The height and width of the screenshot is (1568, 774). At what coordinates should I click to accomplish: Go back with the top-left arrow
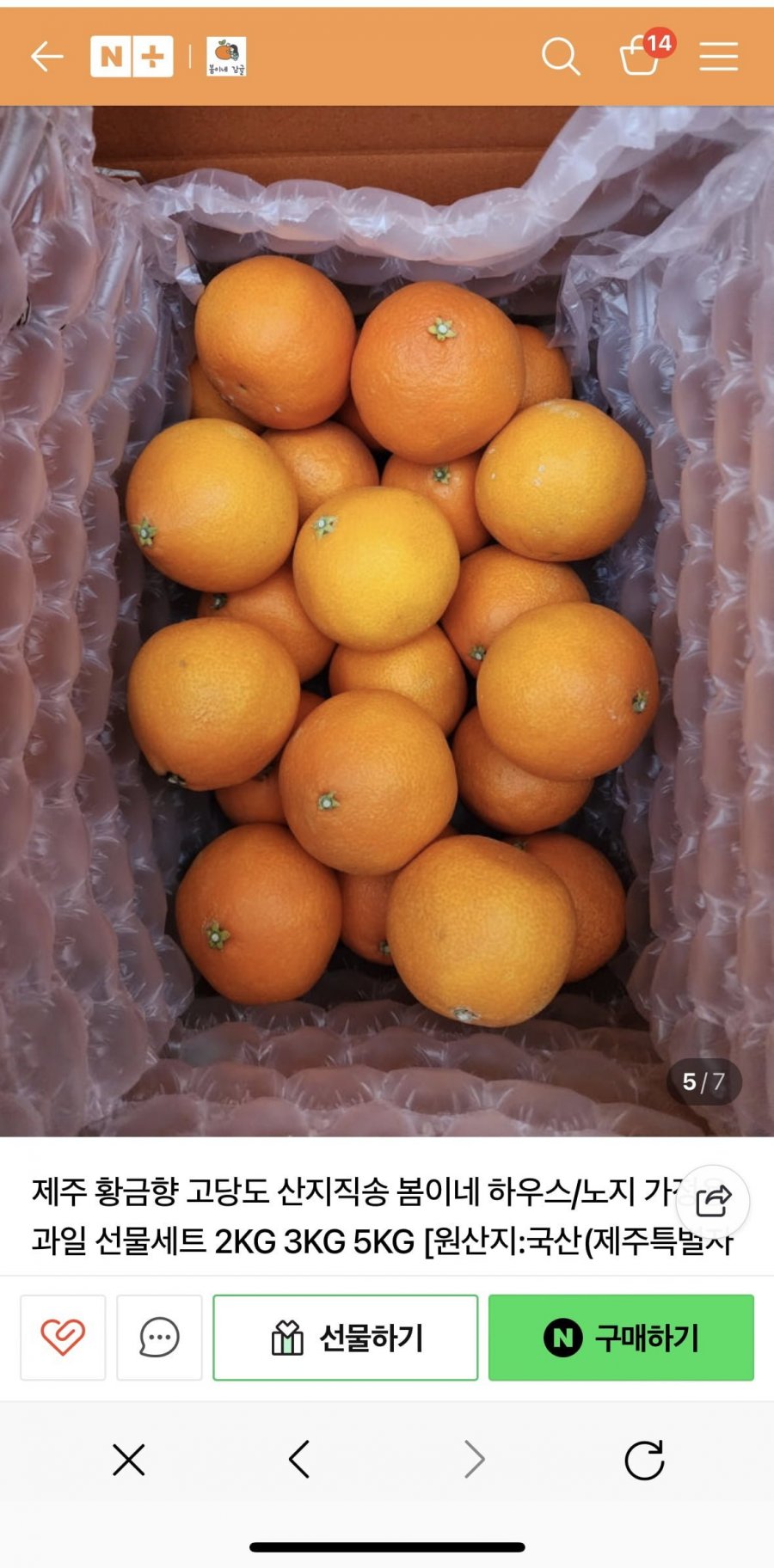(46, 57)
